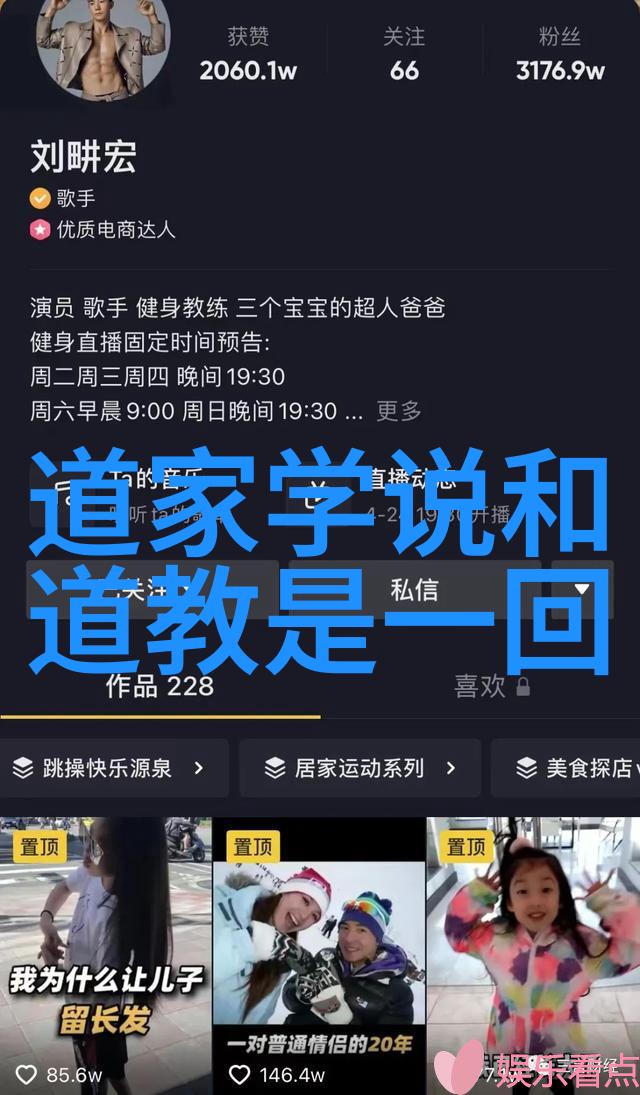The height and width of the screenshot is (1095, 640).
Task: View the 关注 following list
Action: [x=404, y=55]
